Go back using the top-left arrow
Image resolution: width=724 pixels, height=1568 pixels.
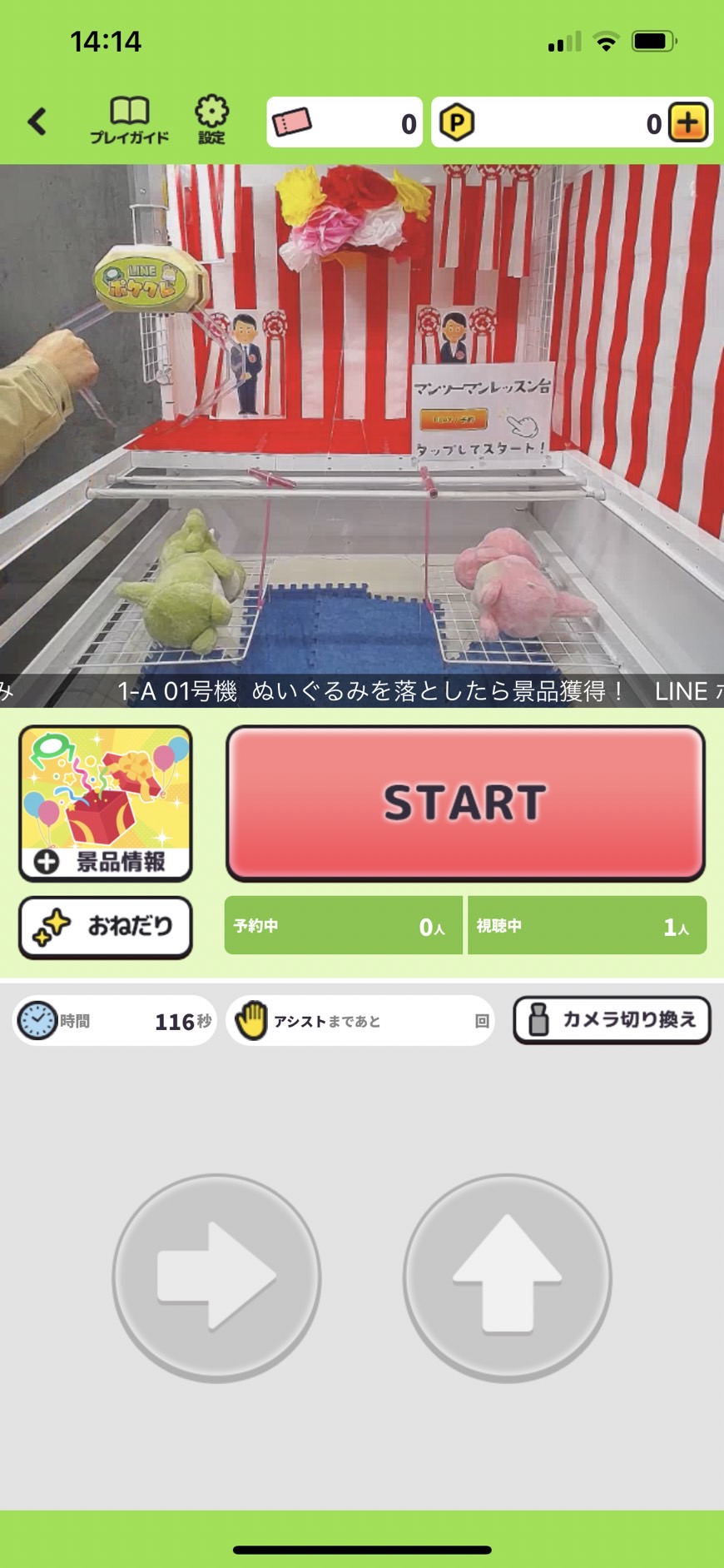click(37, 122)
